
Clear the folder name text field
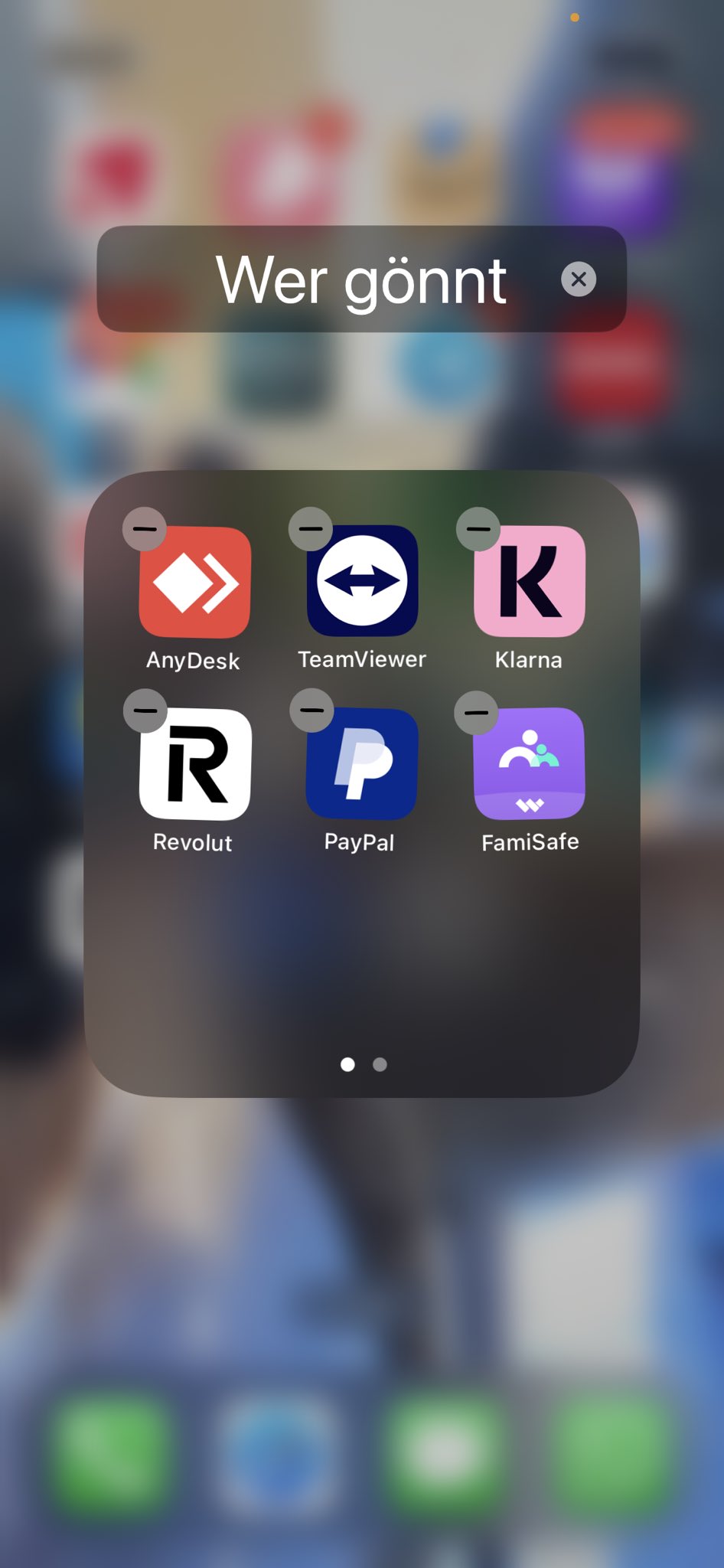click(x=579, y=279)
